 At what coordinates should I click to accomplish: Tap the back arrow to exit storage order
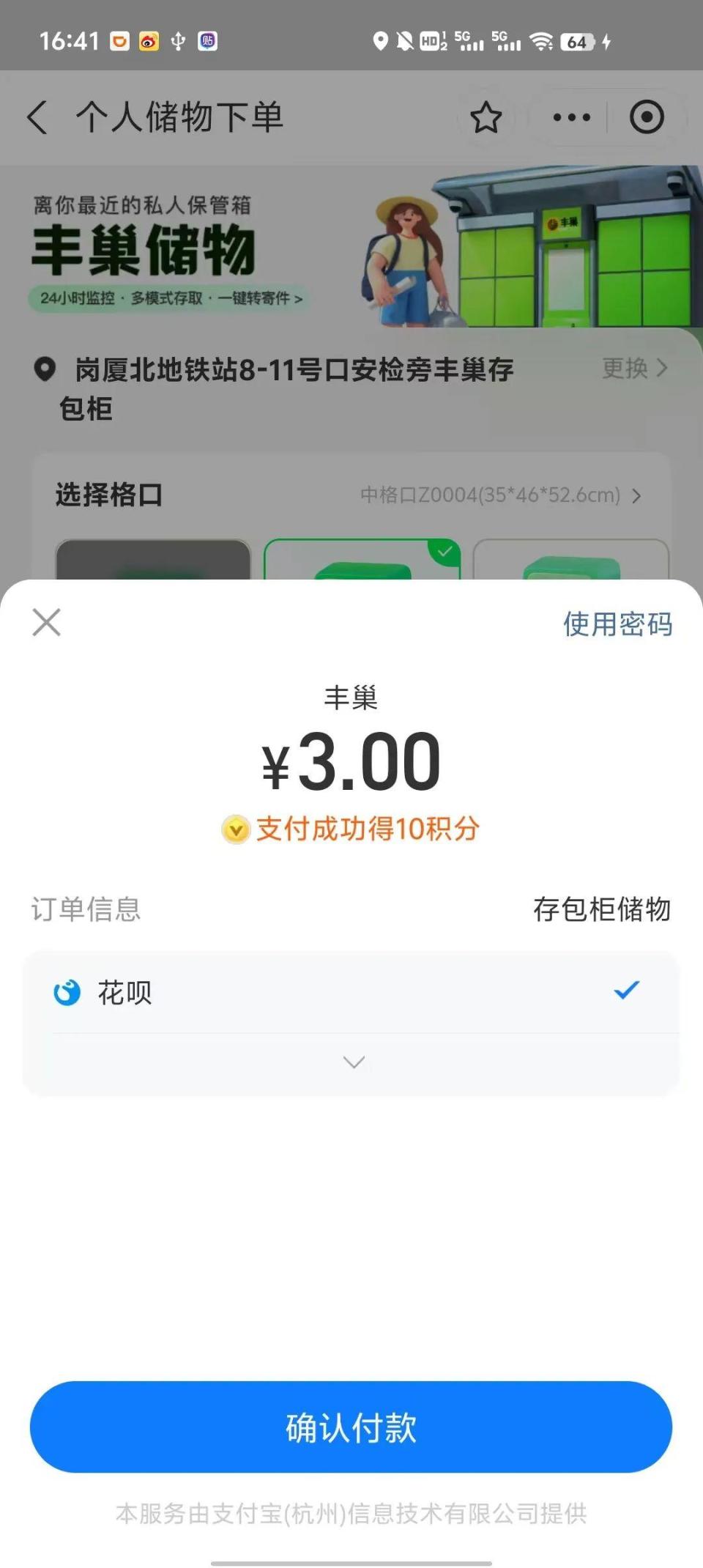click(x=38, y=117)
